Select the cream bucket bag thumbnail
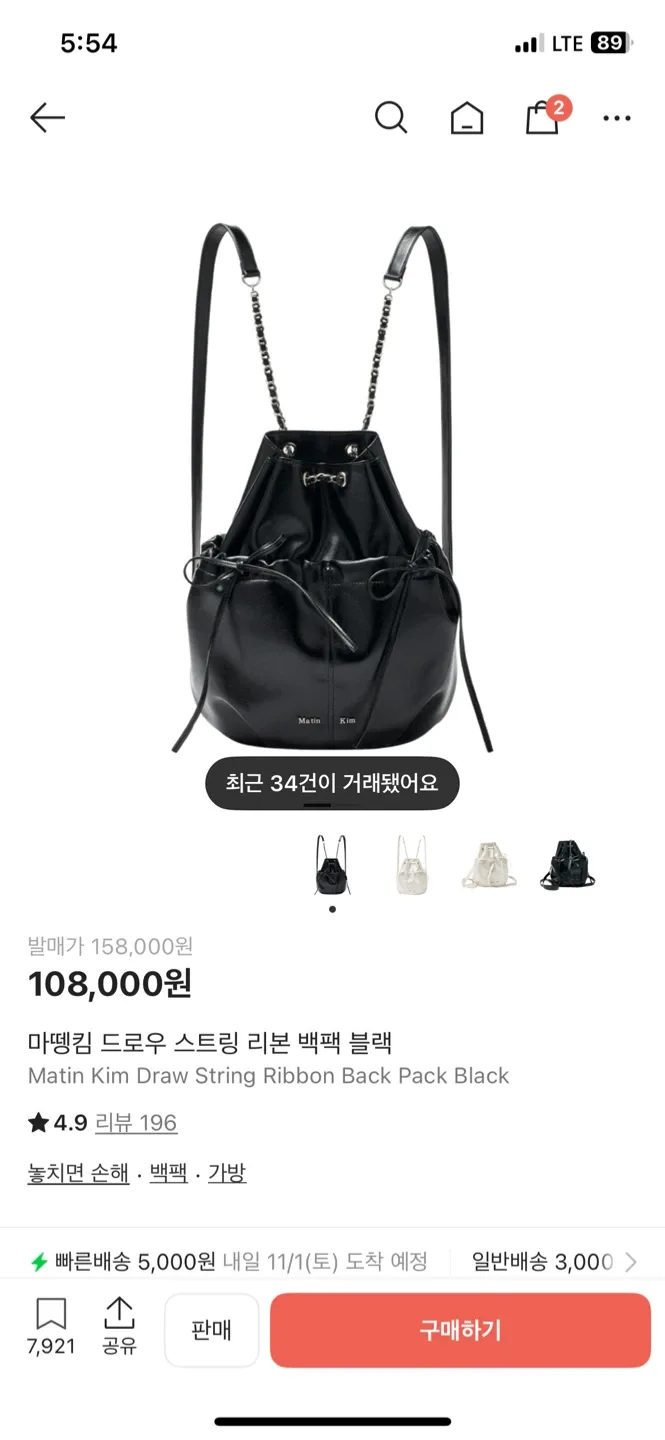Viewport: 665px width, 1440px height. coord(488,864)
